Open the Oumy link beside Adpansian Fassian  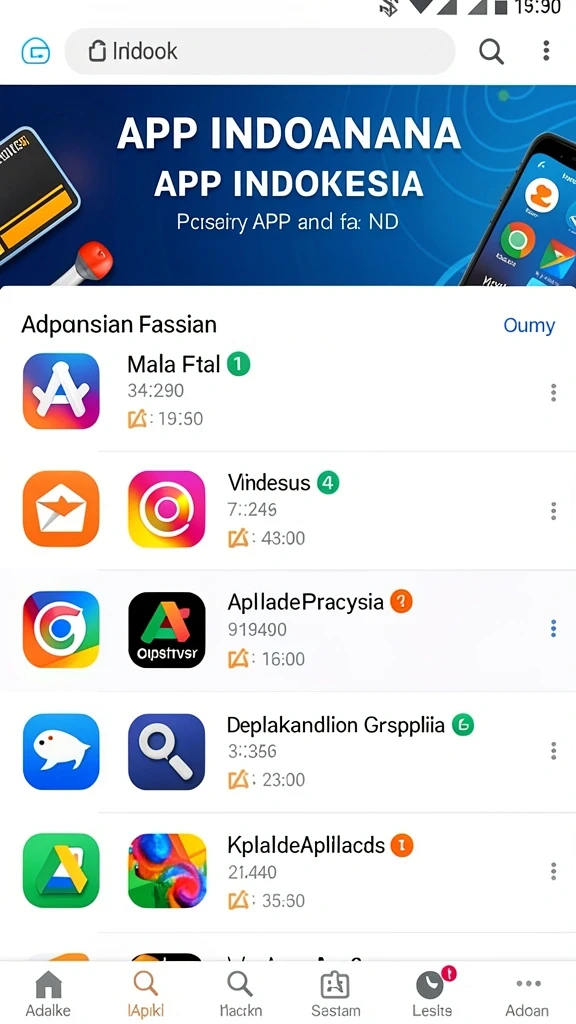click(x=529, y=325)
